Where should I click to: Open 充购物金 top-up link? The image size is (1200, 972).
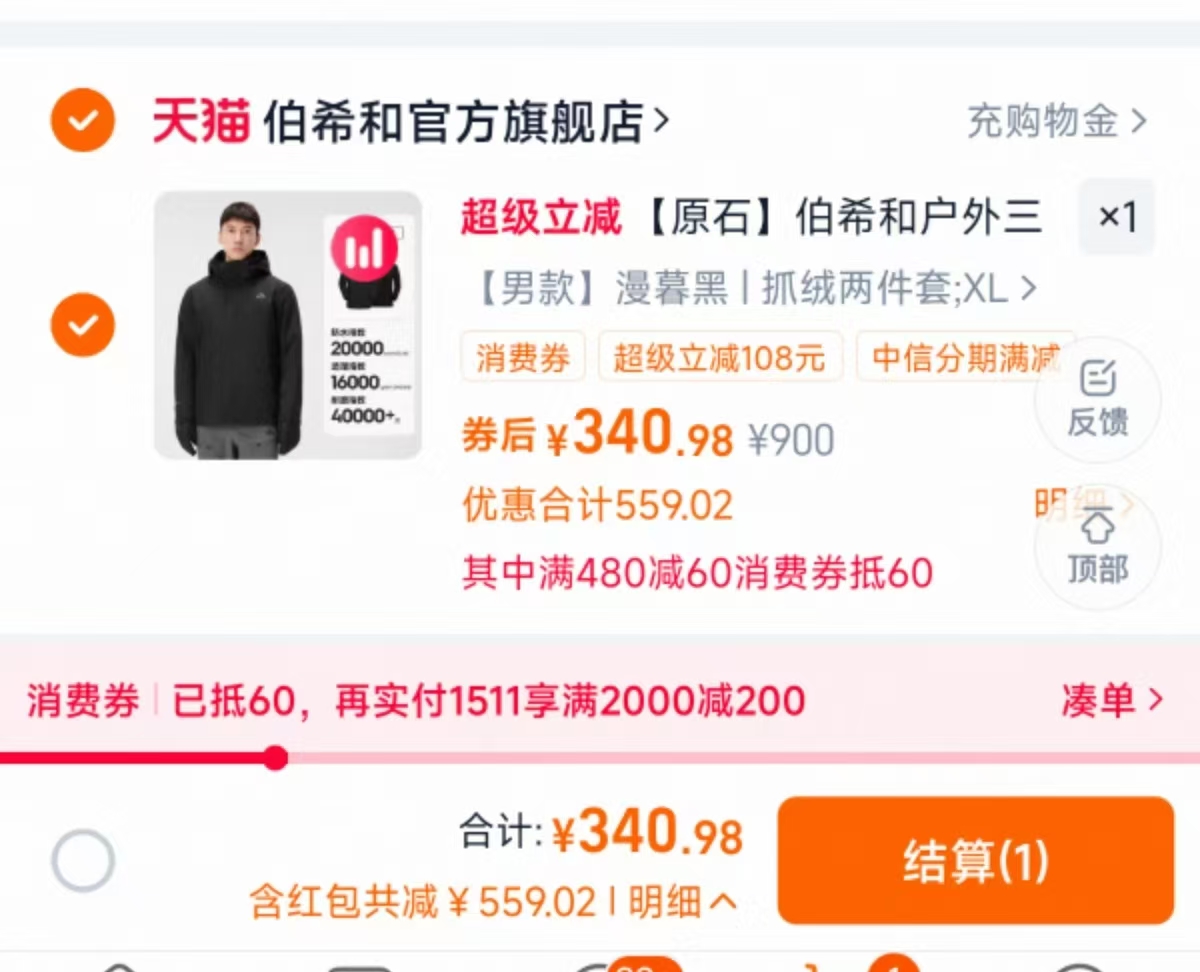pyautogui.click(x=1055, y=122)
